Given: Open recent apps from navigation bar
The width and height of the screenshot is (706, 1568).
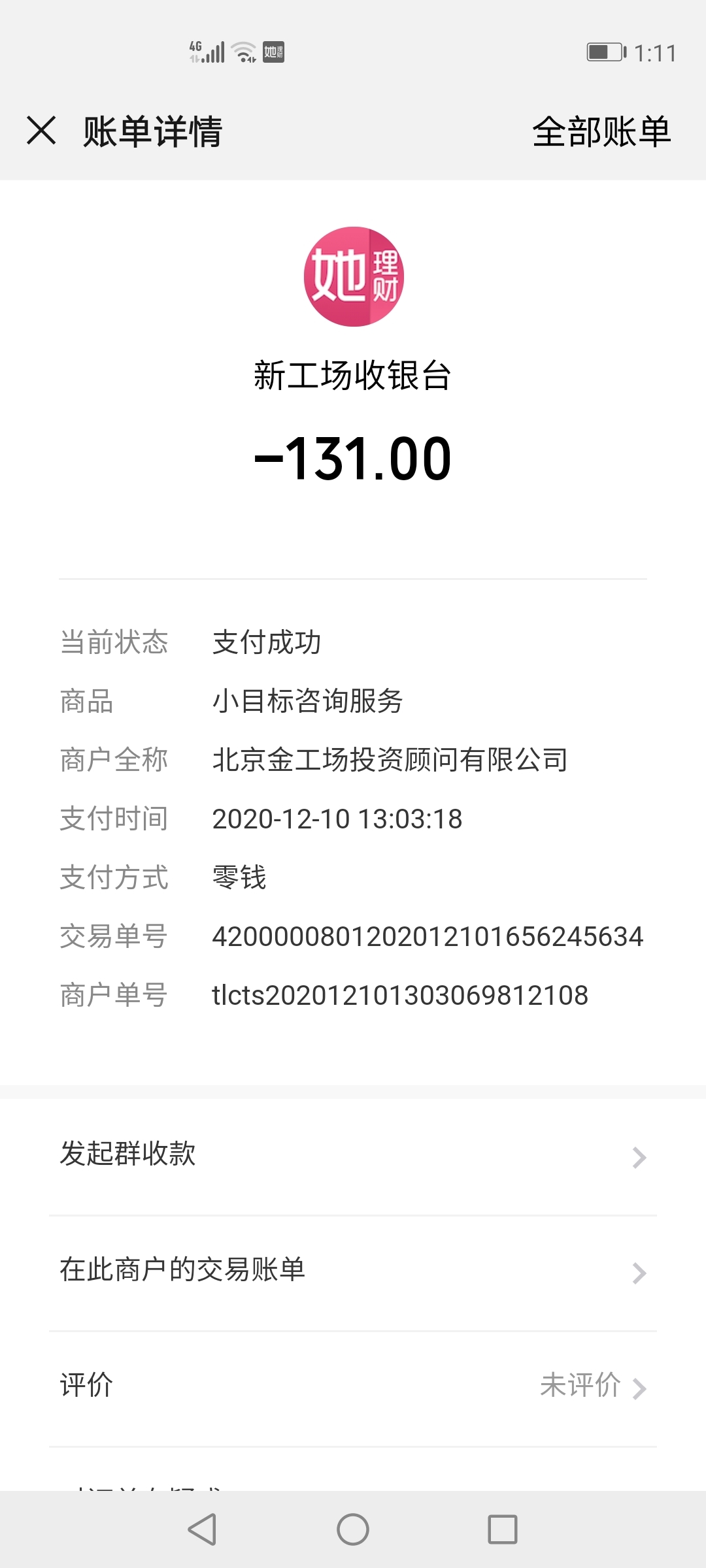Looking at the screenshot, I should click(x=503, y=1529).
